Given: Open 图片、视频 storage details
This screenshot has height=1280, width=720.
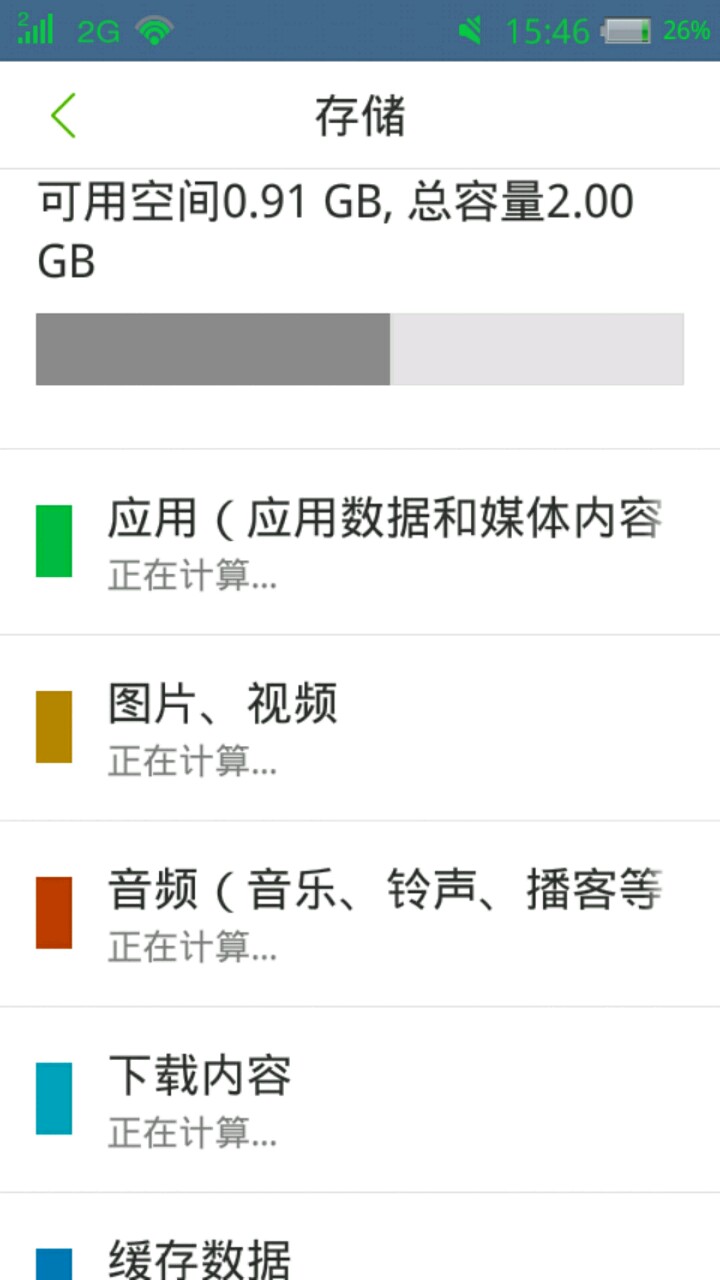Looking at the screenshot, I should click(360, 727).
